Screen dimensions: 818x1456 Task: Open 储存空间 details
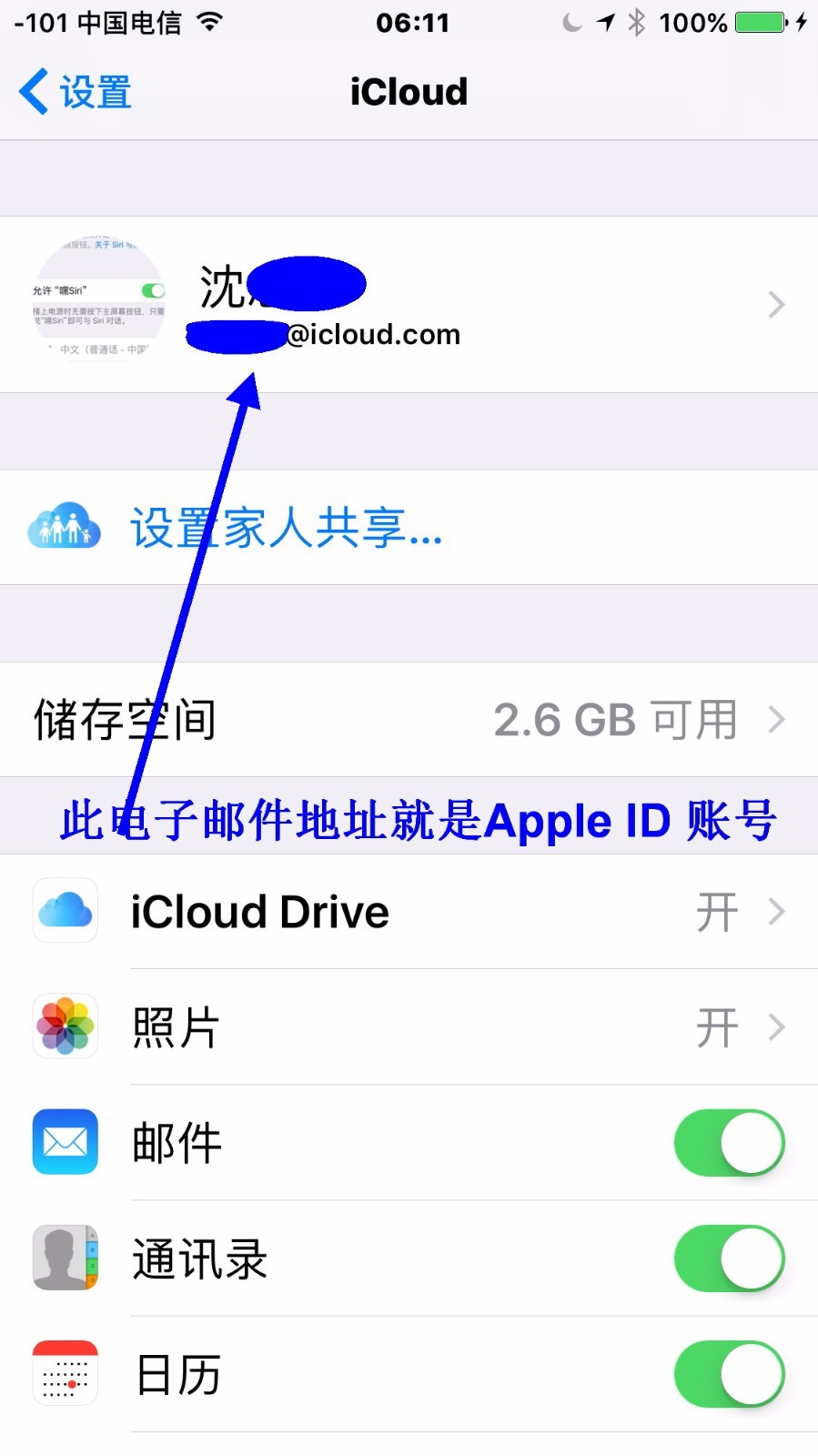(409, 720)
